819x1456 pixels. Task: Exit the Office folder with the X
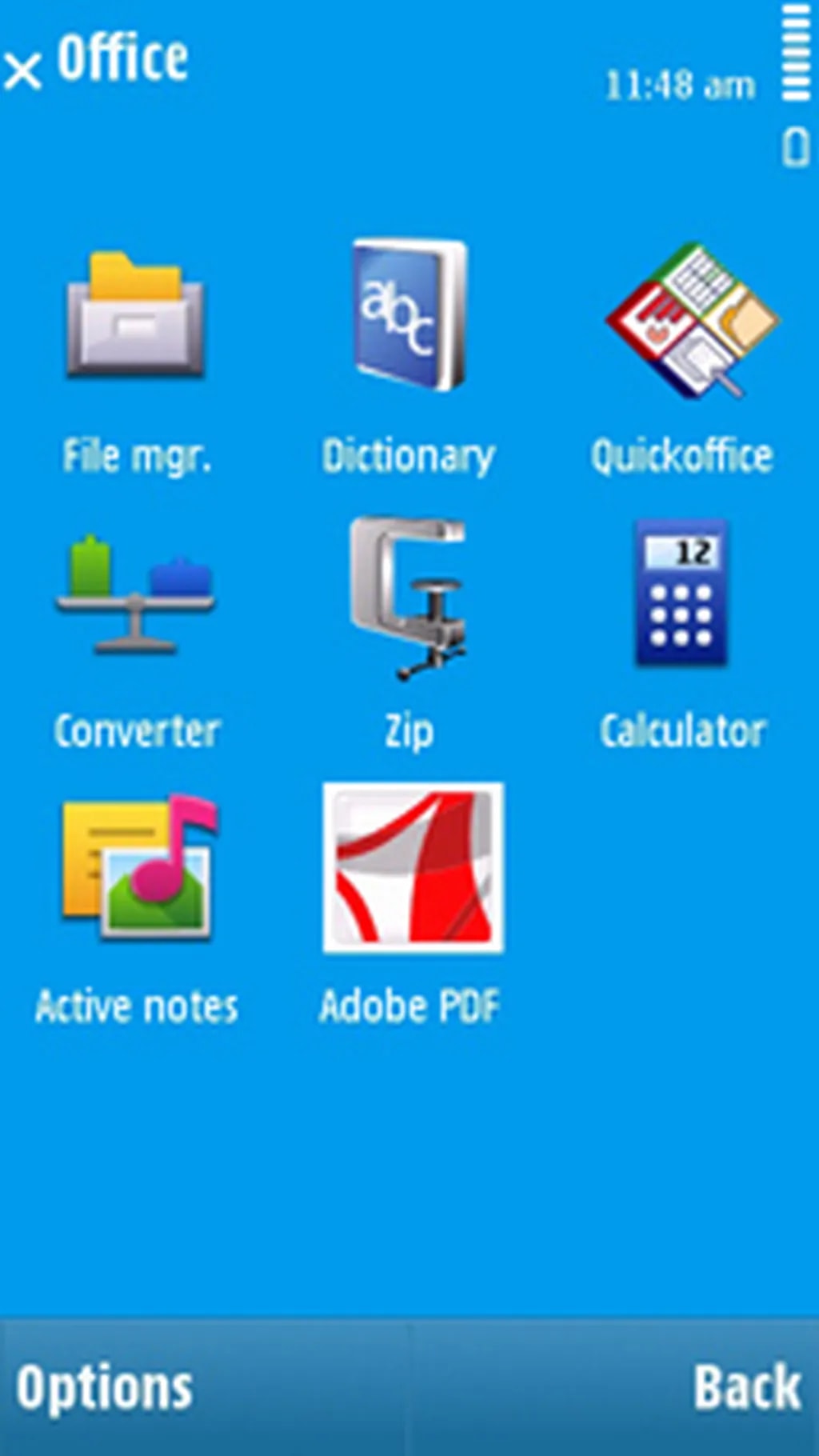point(24,70)
